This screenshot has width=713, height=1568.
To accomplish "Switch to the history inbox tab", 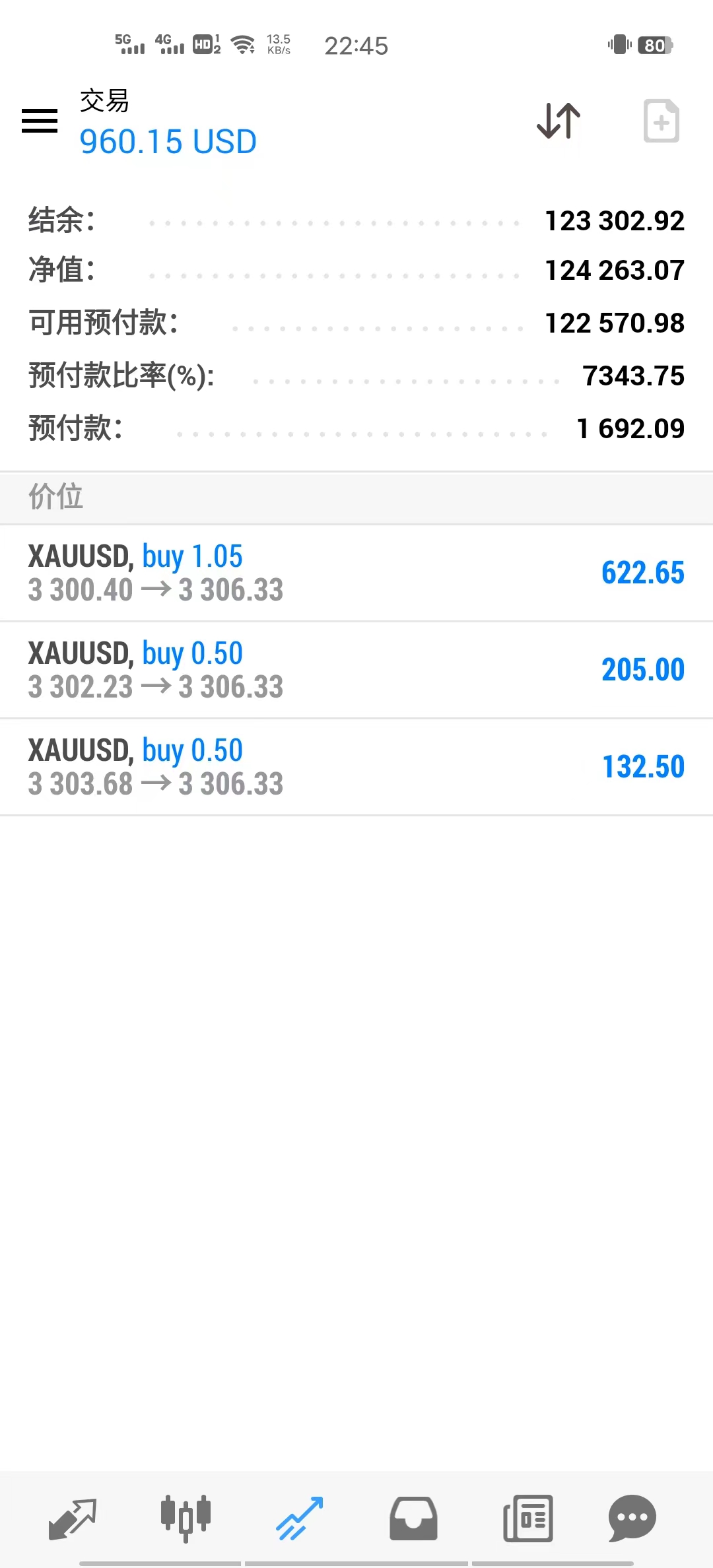I will pyautogui.click(x=413, y=1518).
